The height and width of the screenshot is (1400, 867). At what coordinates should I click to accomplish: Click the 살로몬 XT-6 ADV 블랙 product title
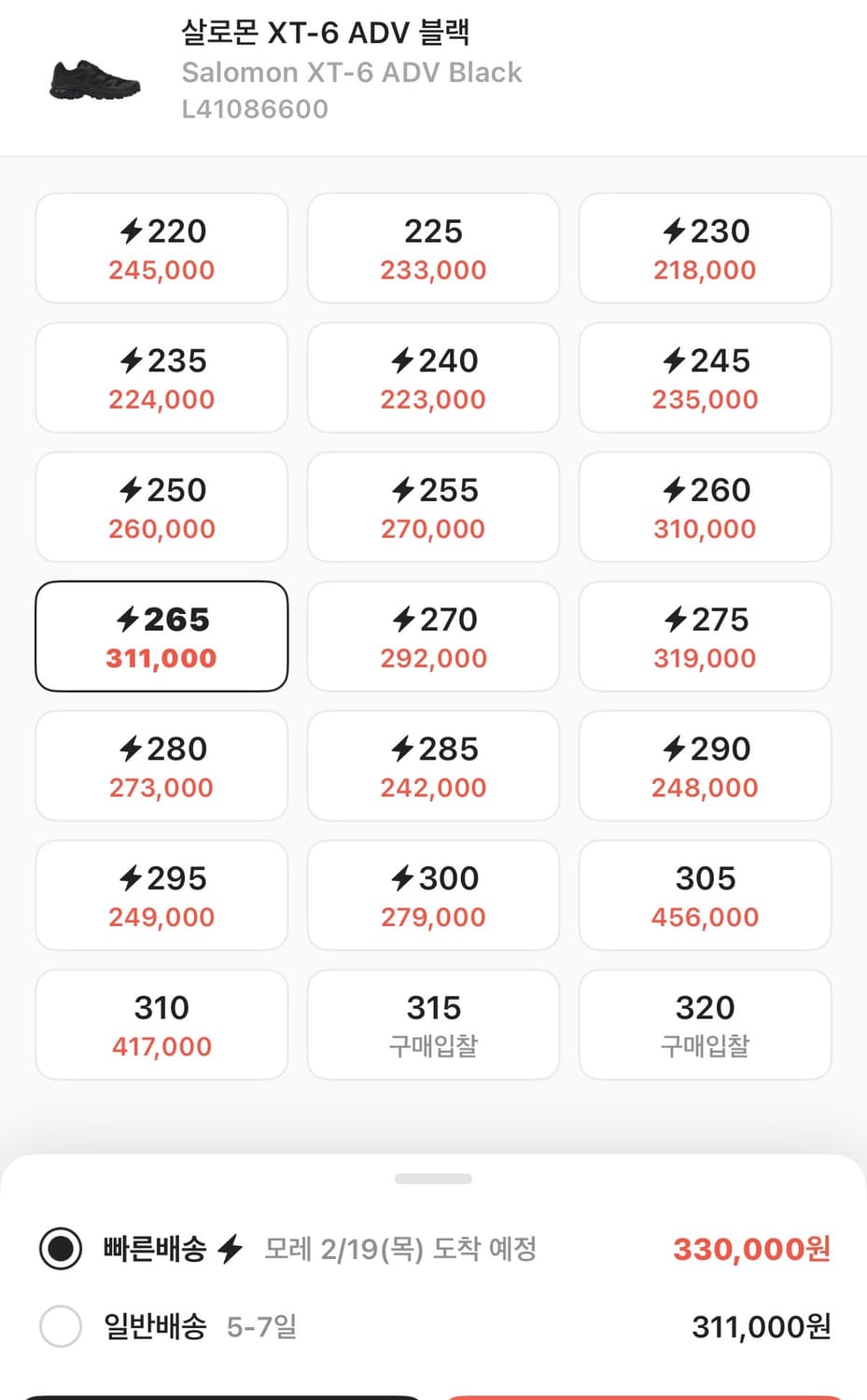325,31
